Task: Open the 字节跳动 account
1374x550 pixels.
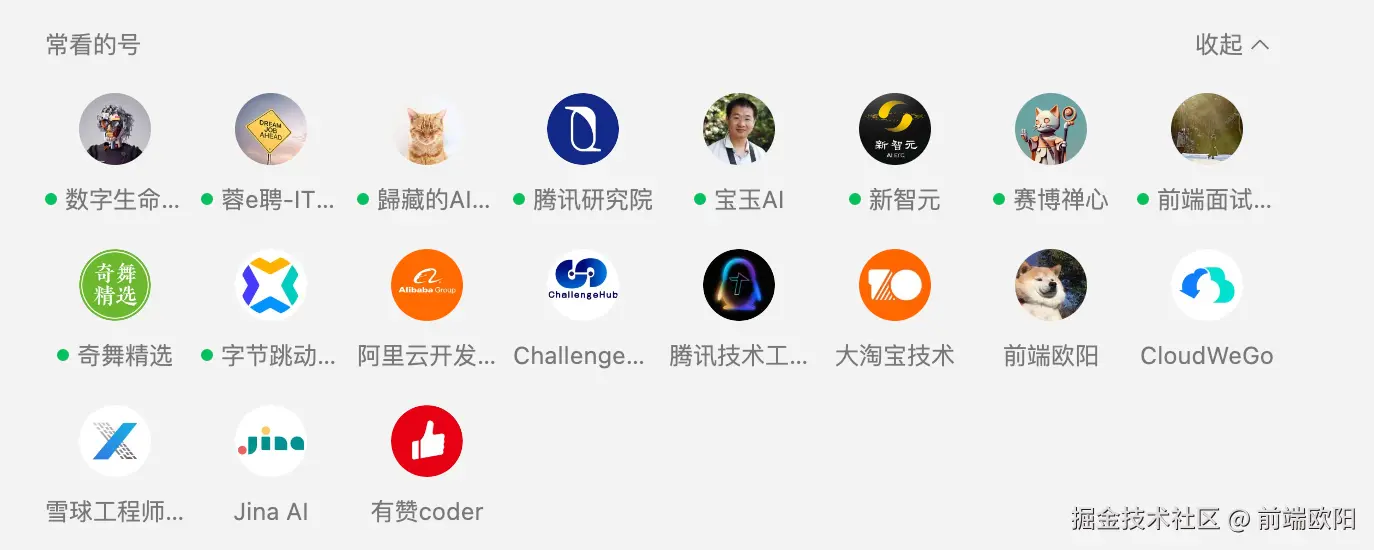Action: pos(271,285)
